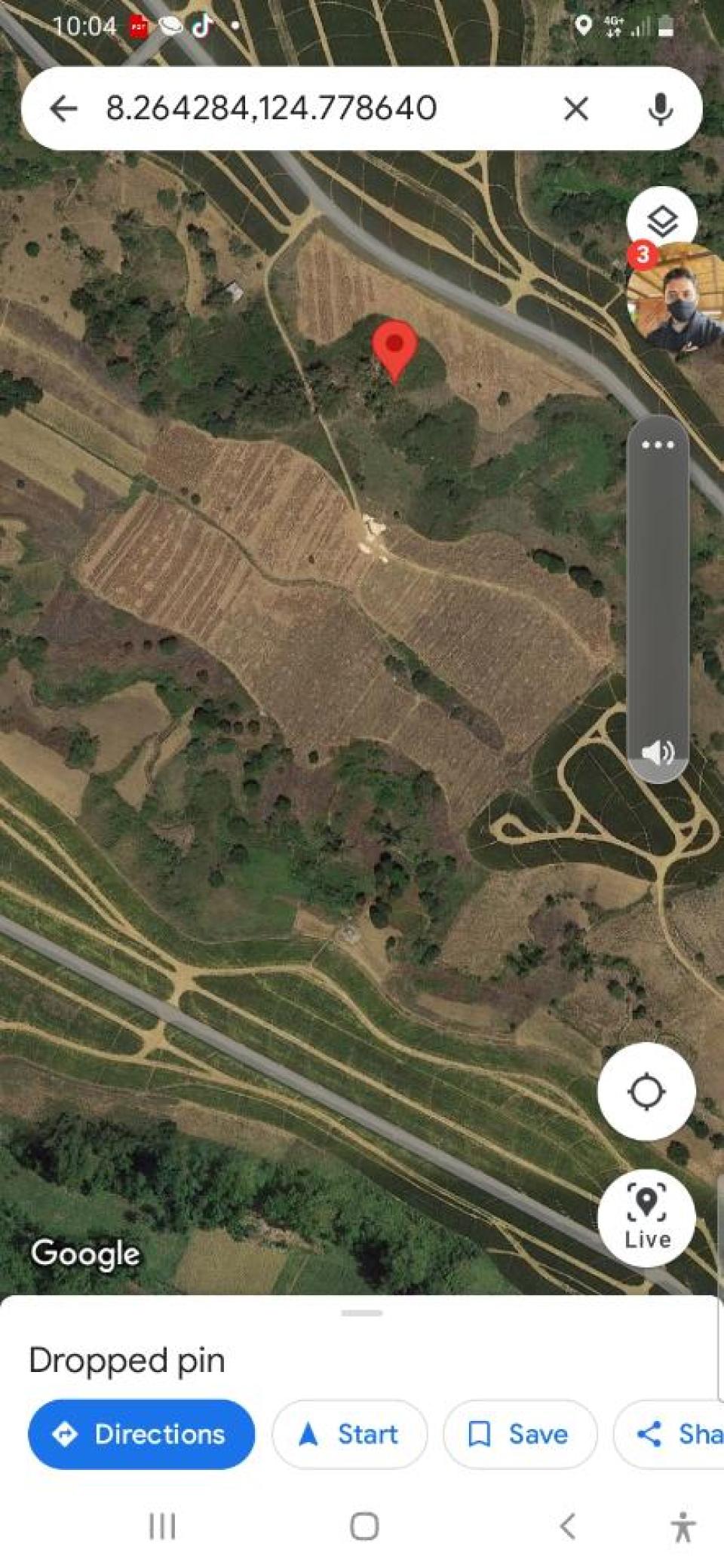Viewport: 724px width, 1568px height.
Task: Open more options on the volume panel
Action: 658,445
